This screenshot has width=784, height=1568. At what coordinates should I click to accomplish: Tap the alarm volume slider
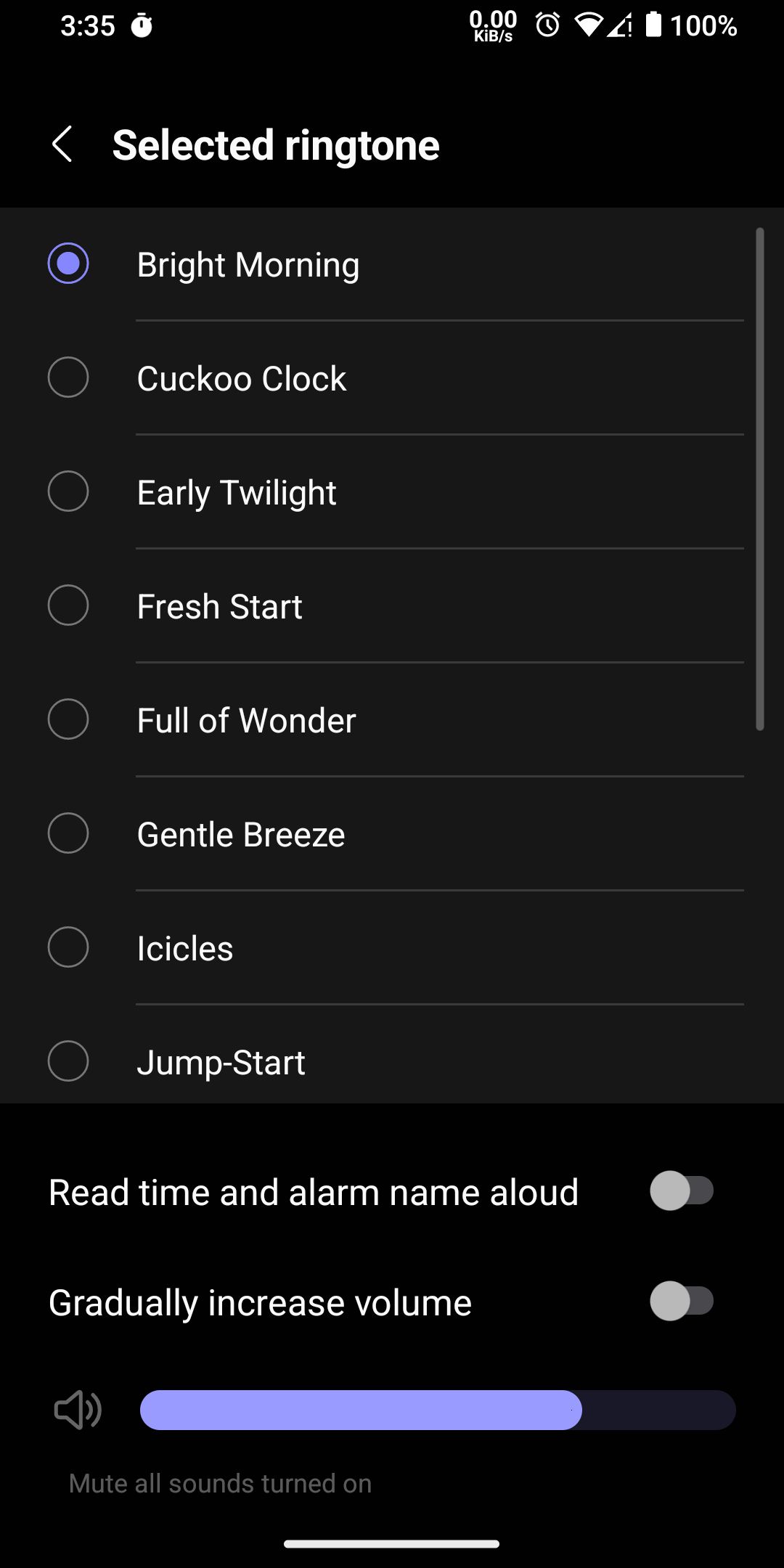(x=438, y=1410)
